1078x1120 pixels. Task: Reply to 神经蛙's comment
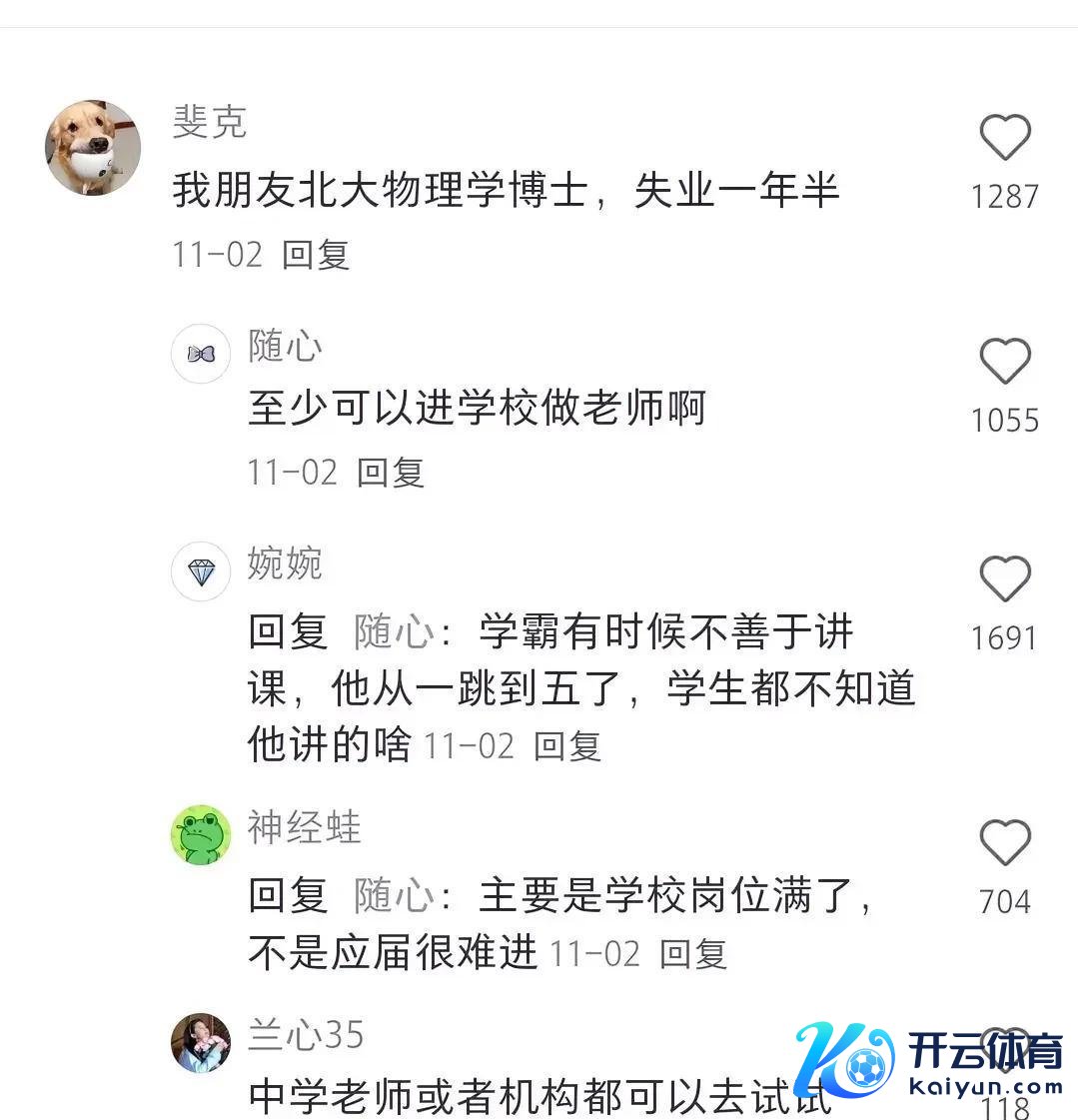(x=693, y=954)
